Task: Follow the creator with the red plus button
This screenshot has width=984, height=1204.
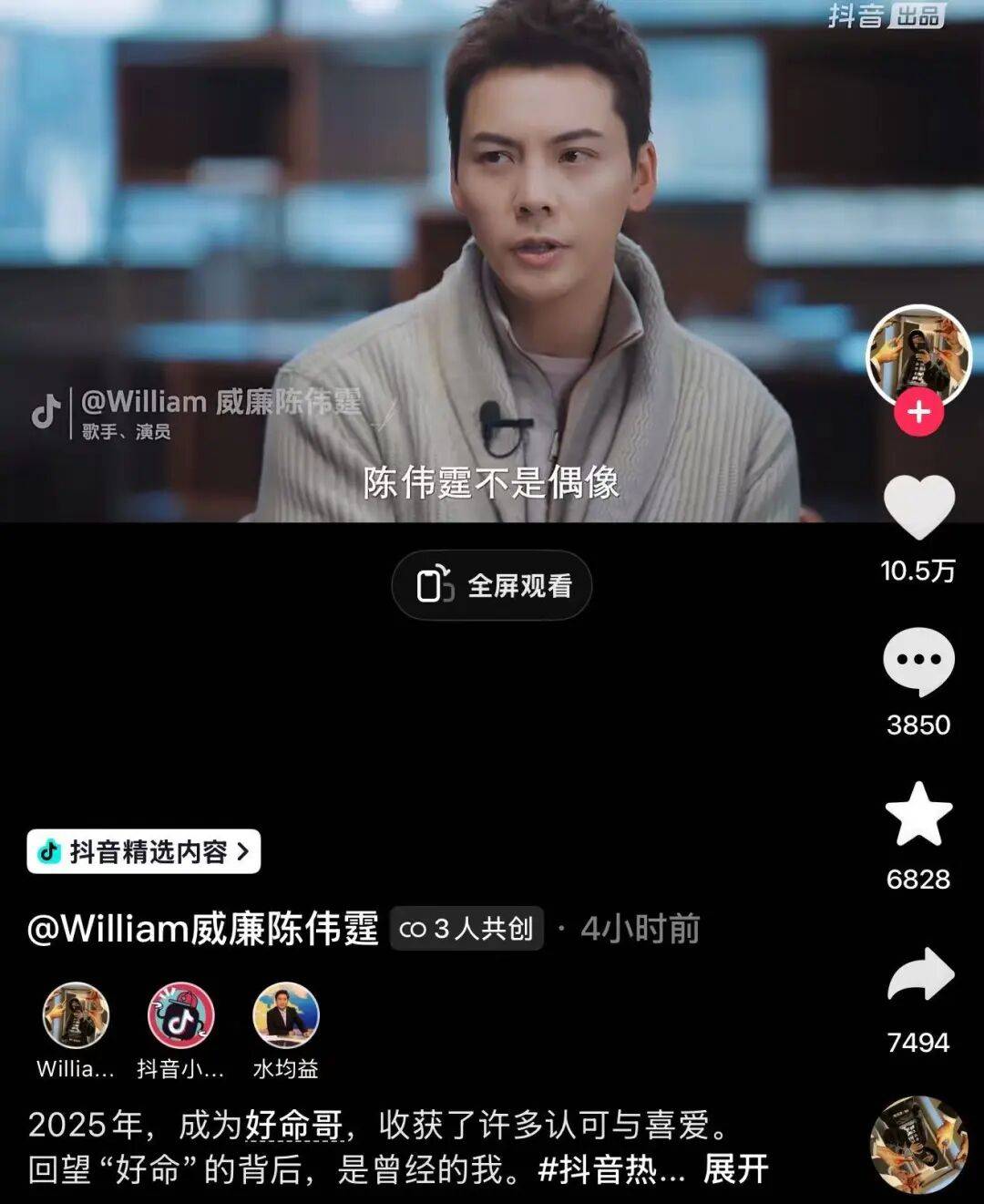Action: click(918, 412)
